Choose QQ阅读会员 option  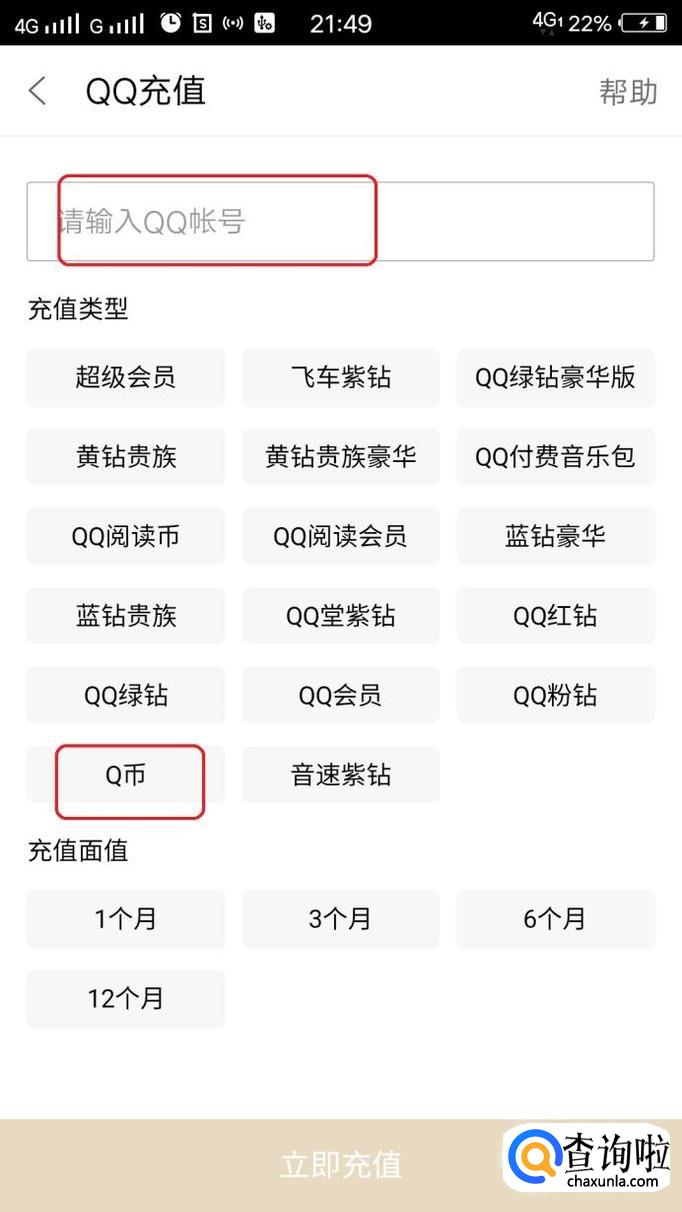(341, 536)
